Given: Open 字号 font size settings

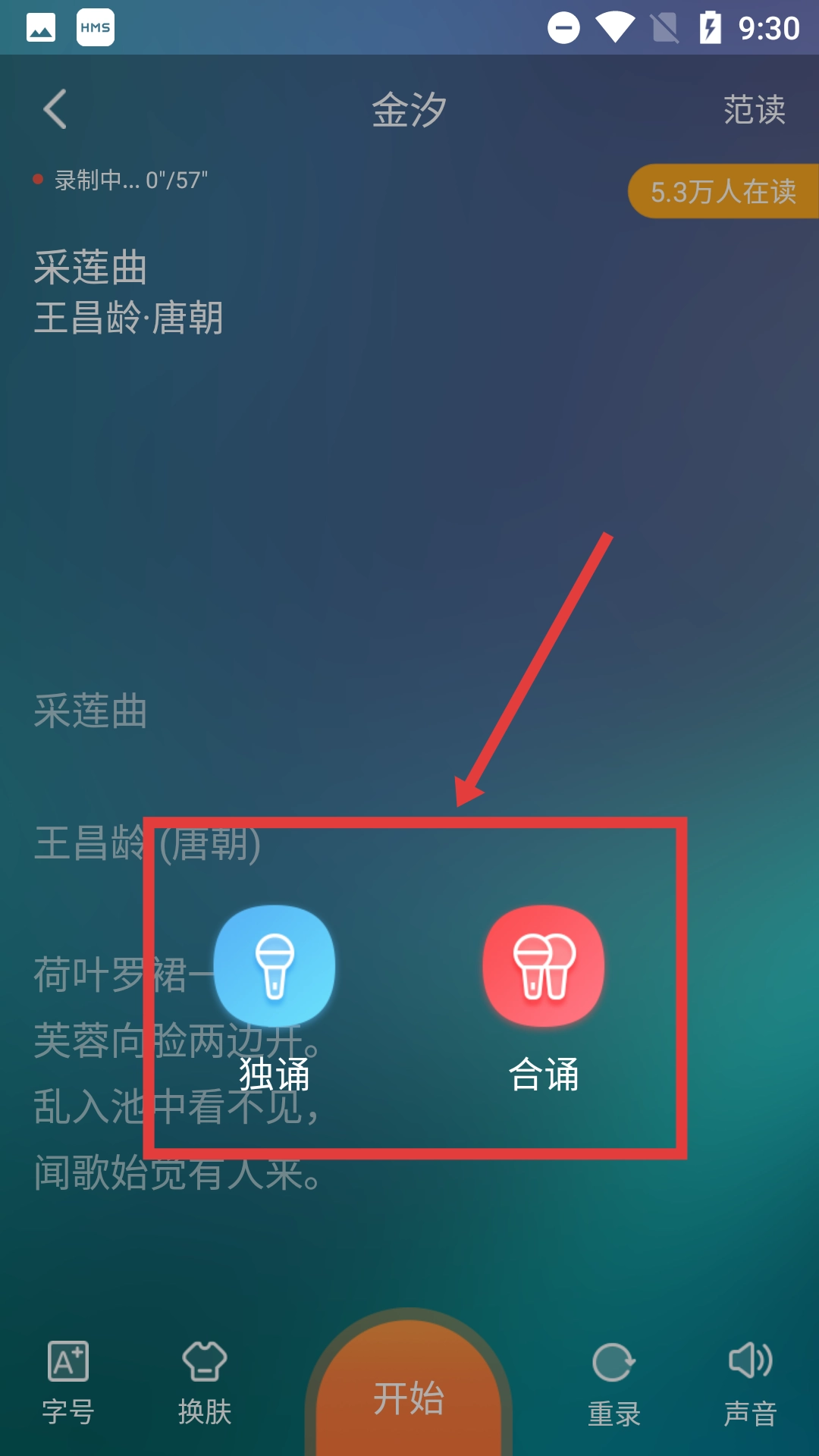Looking at the screenshot, I should 68,1382.
